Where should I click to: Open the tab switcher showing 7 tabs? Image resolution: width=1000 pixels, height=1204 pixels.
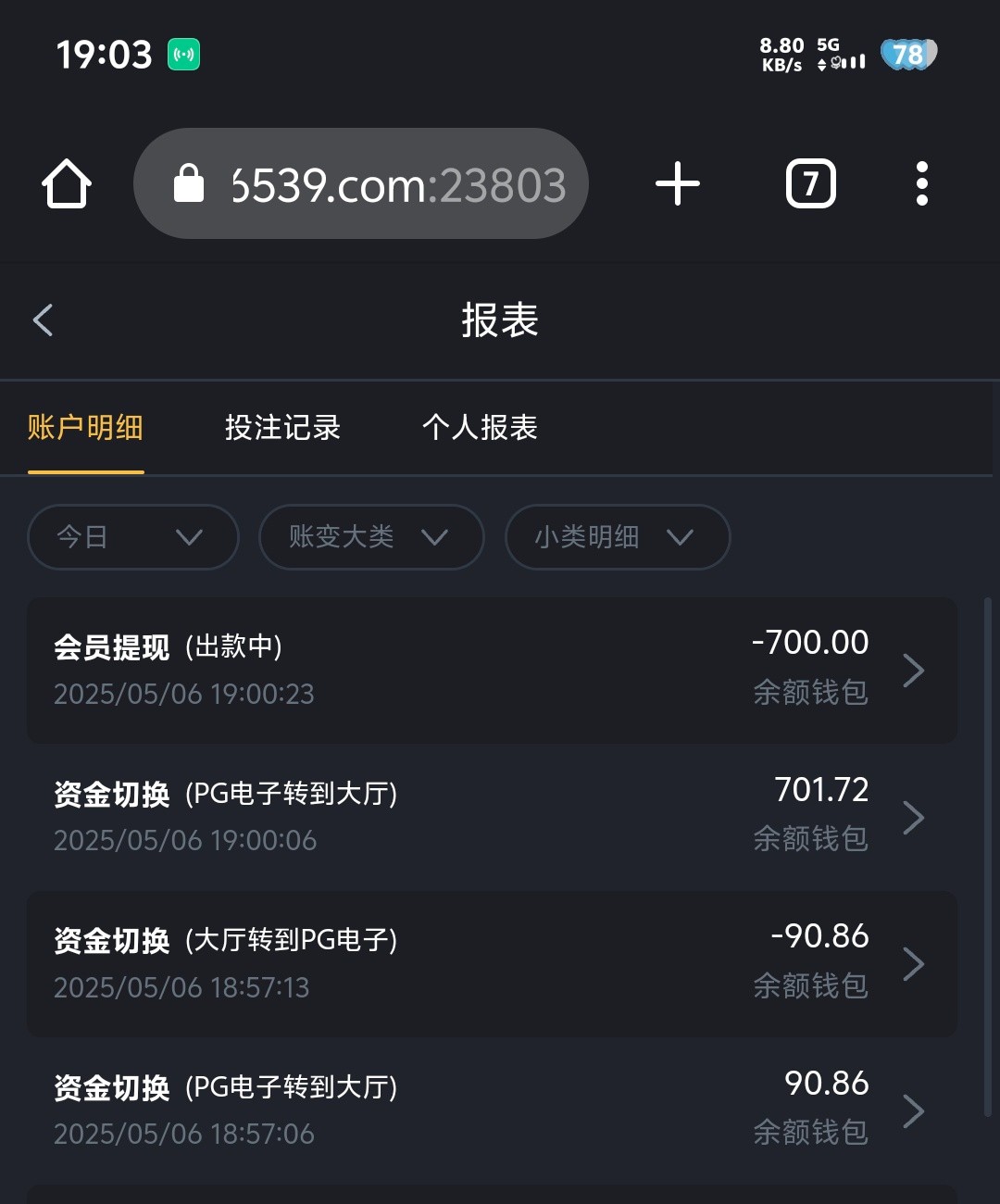810,183
